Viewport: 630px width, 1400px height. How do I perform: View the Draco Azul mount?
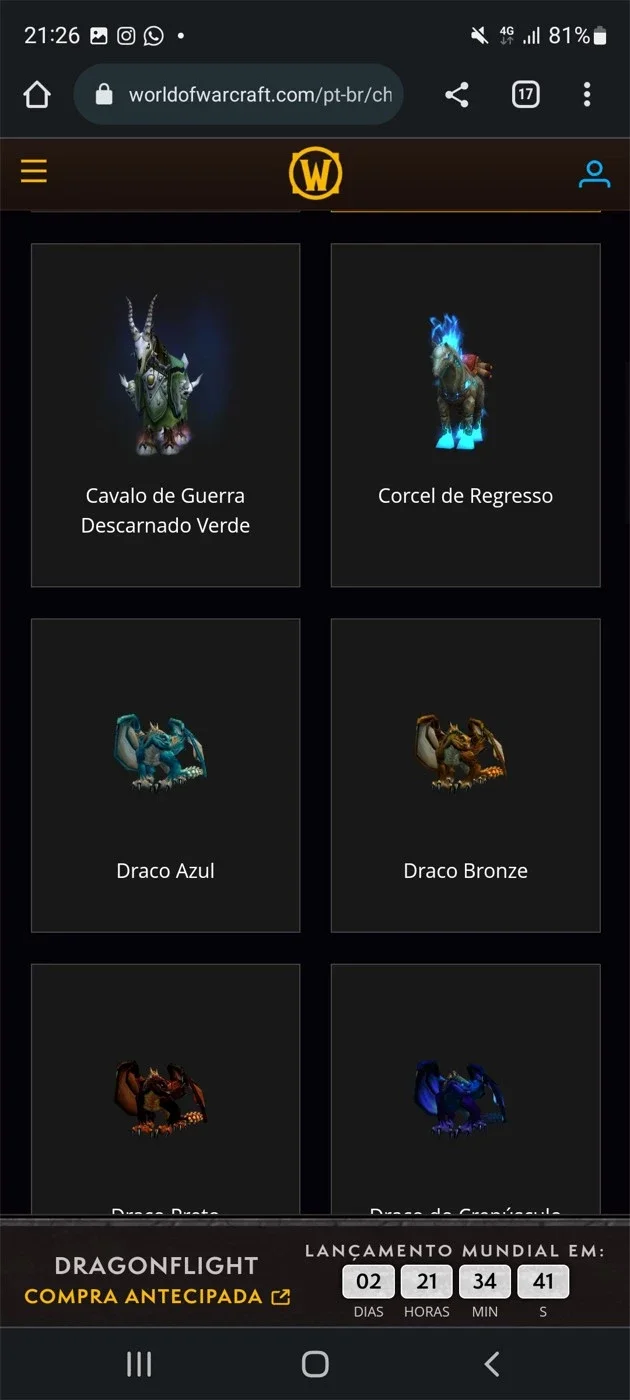(x=166, y=775)
